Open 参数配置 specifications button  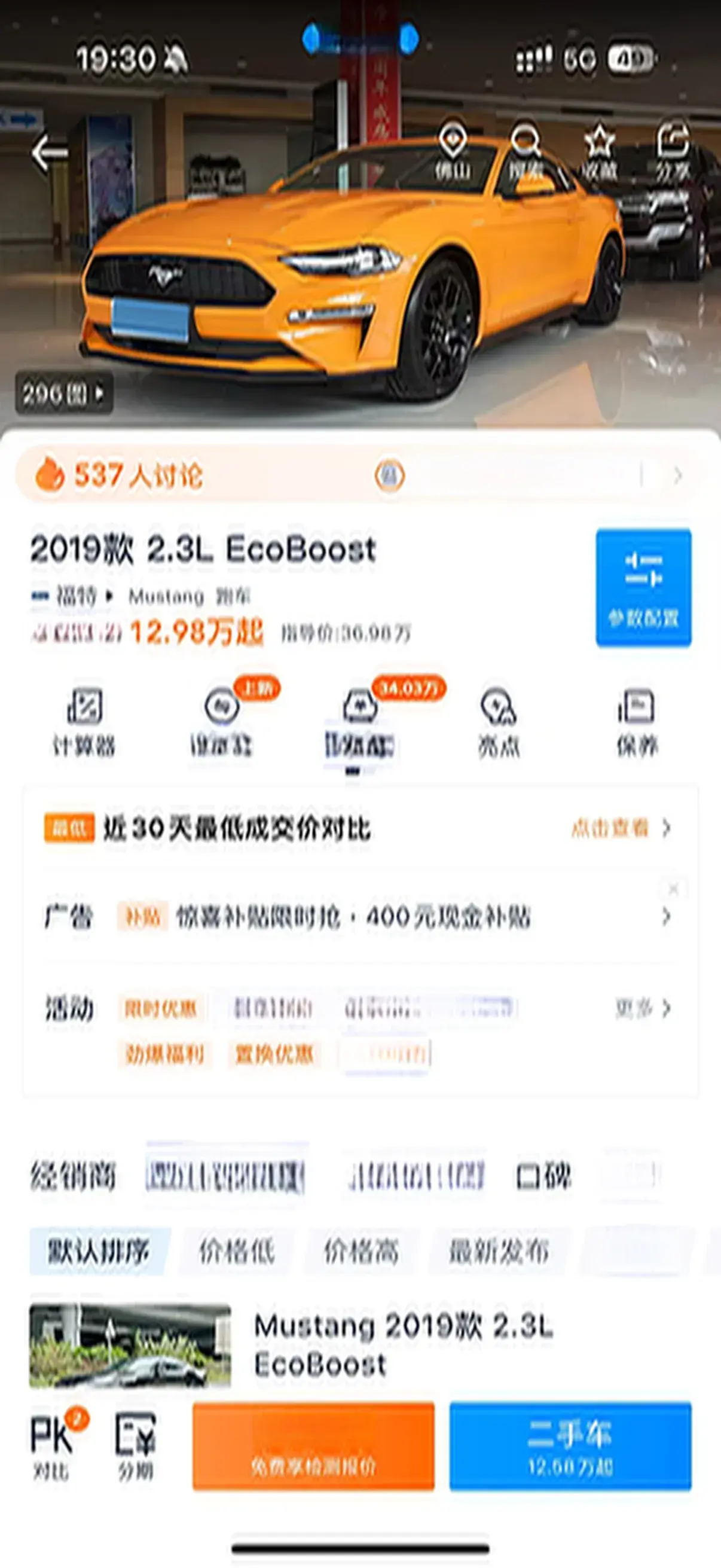click(643, 588)
